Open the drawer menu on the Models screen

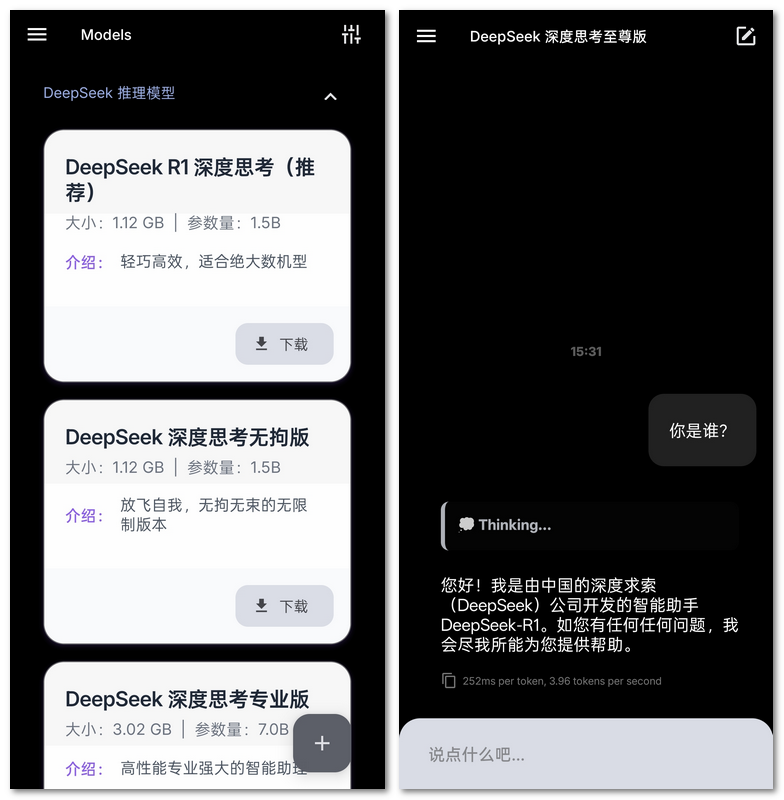point(37,35)
